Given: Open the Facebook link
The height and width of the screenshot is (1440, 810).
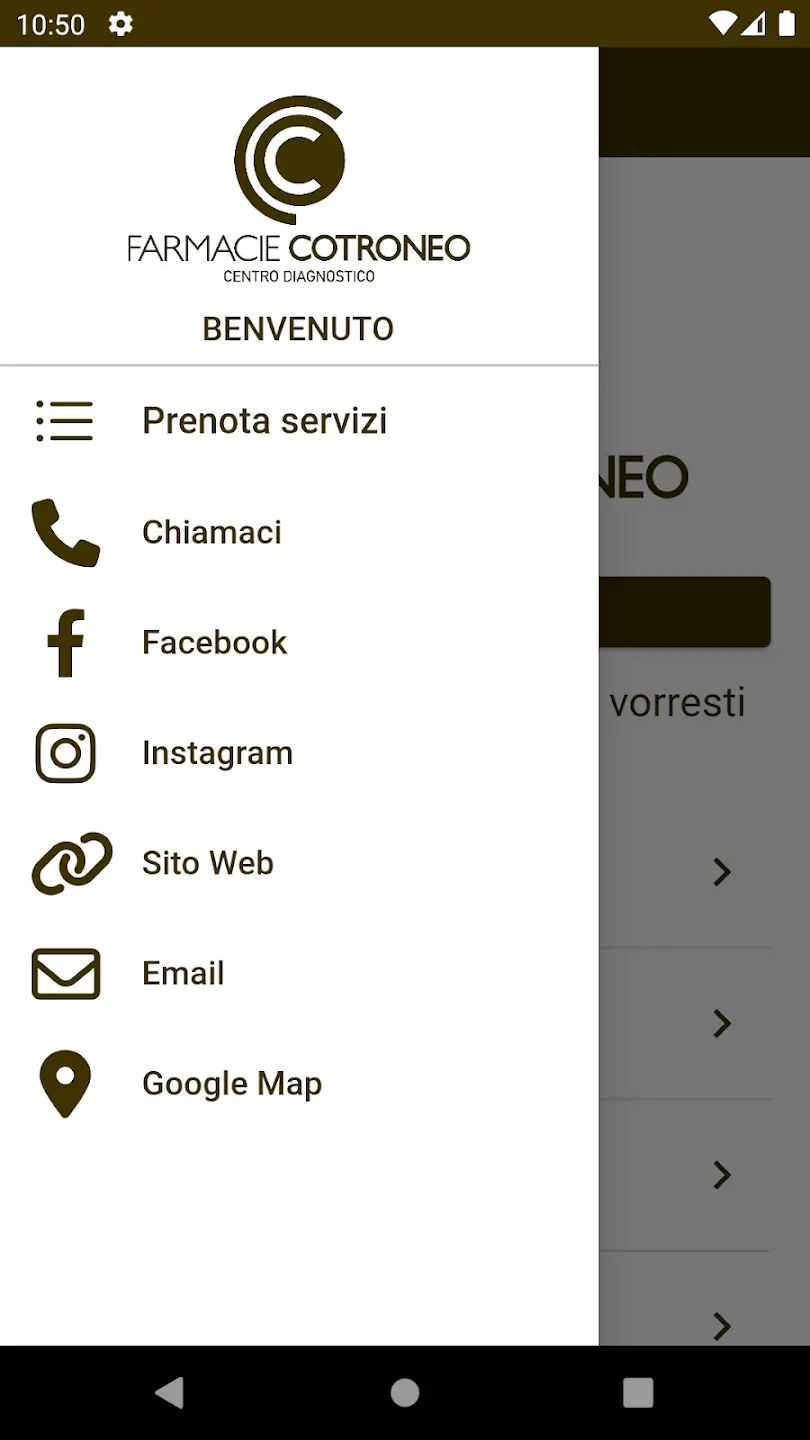Looking at the screenshot, I should (299, 642).
